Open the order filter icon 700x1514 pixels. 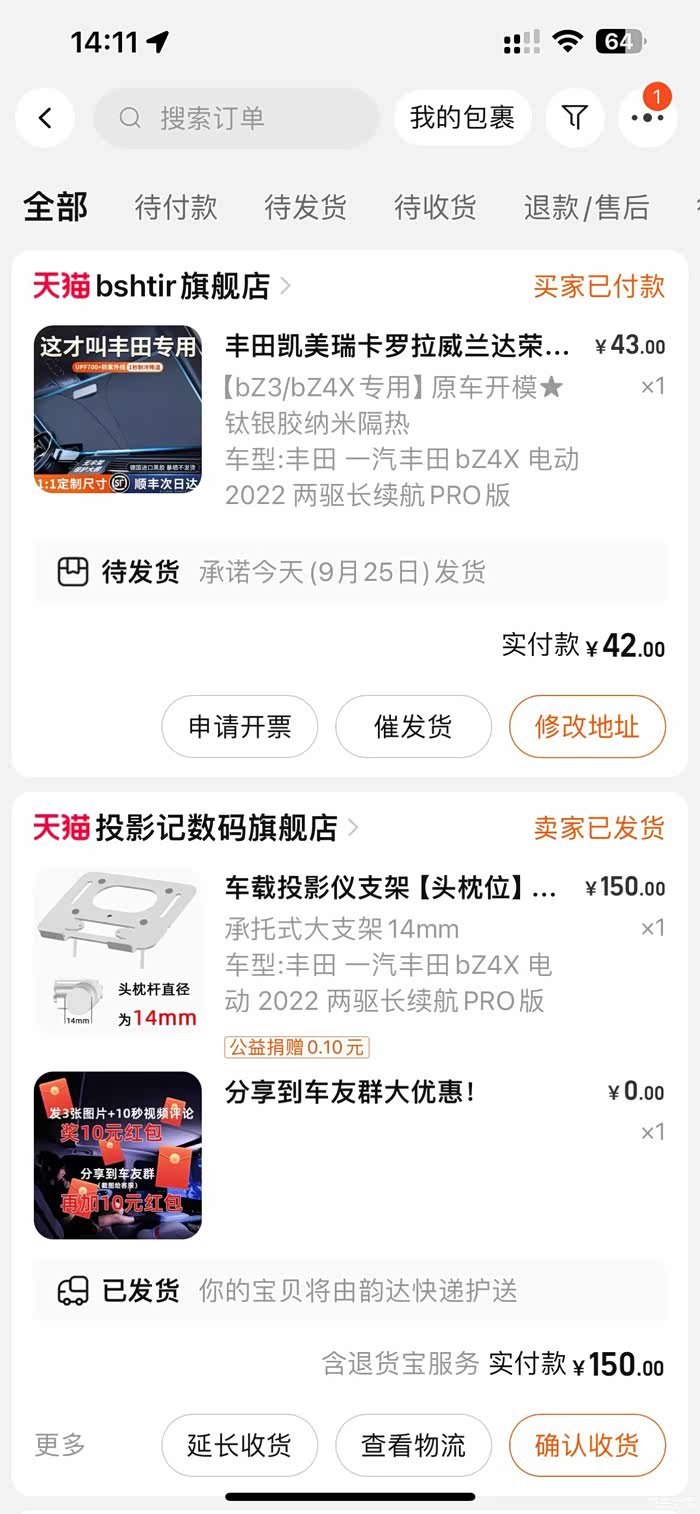click(575, 118)
